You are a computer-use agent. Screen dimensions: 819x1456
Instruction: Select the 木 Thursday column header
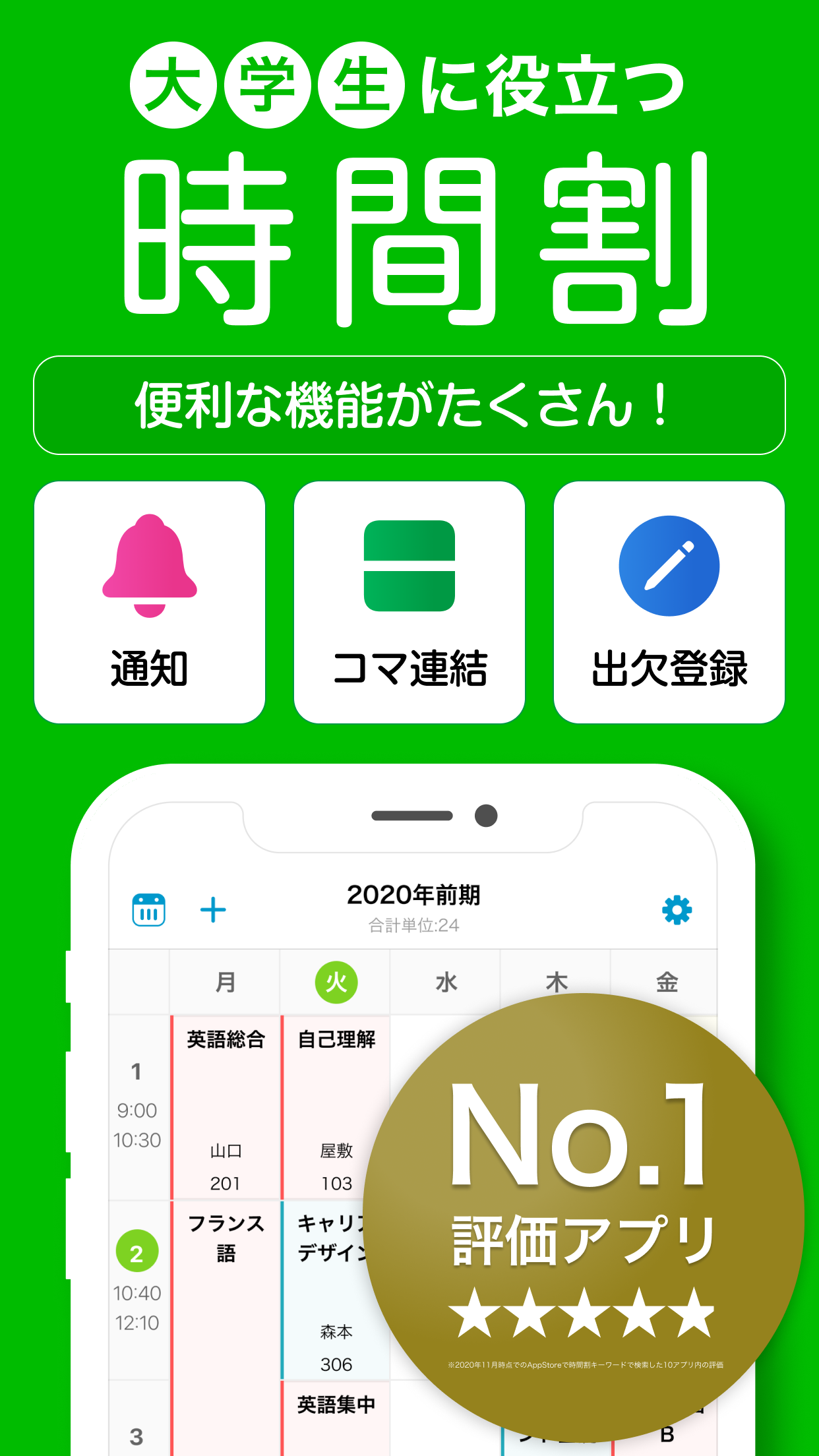pyautogui.click(x=557, y=981)
